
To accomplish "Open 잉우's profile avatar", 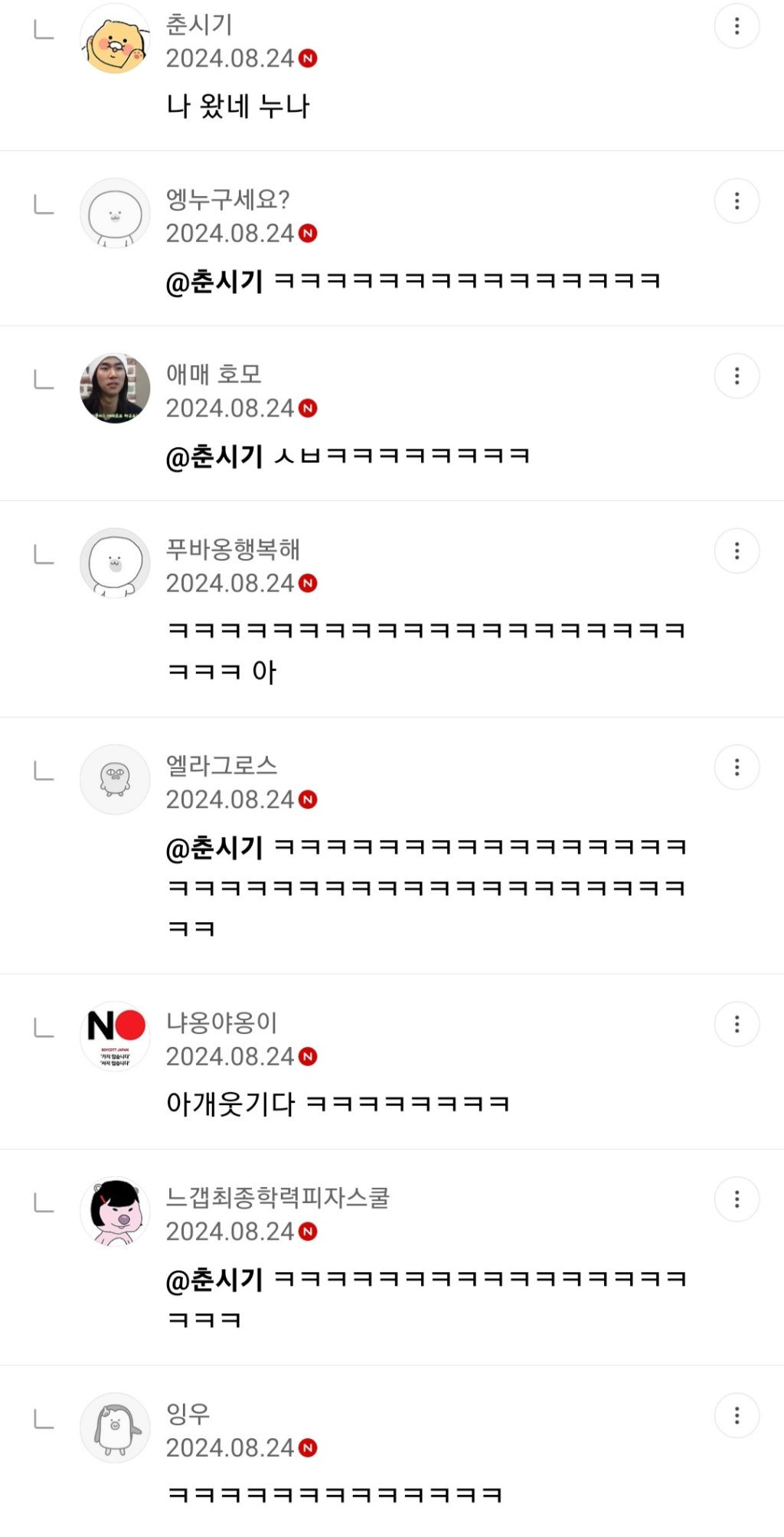I will 115,1427.
